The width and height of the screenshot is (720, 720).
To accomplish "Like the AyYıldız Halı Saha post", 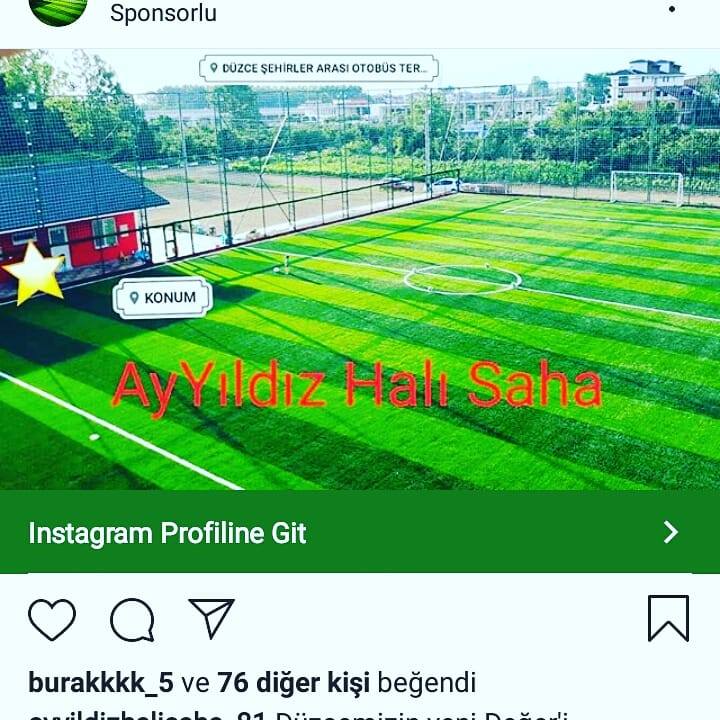I will 52,619.
